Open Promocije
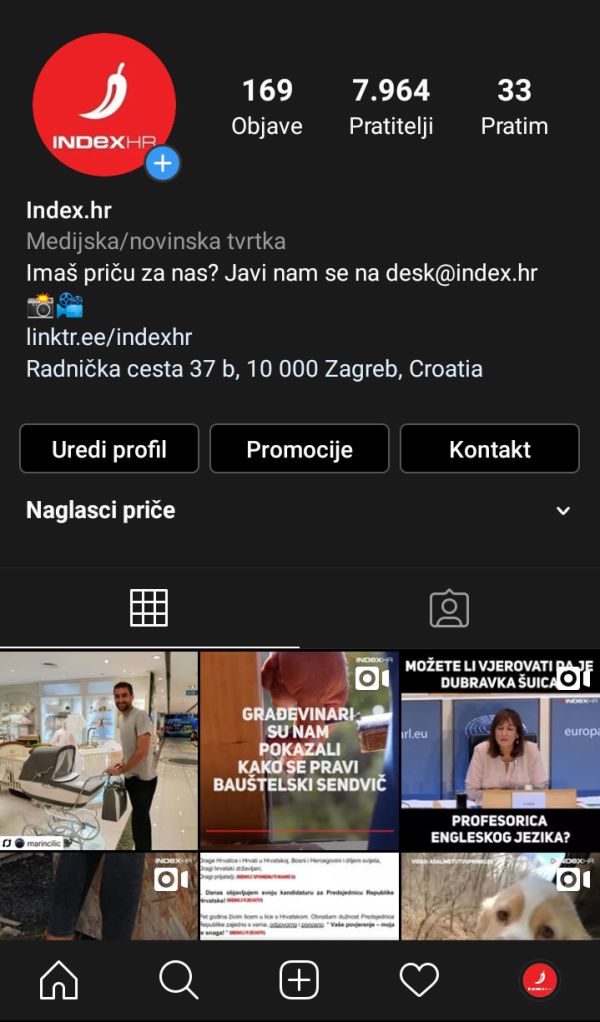The width and height of the screenshot is (600, 1022). click(x=299, y=449)
